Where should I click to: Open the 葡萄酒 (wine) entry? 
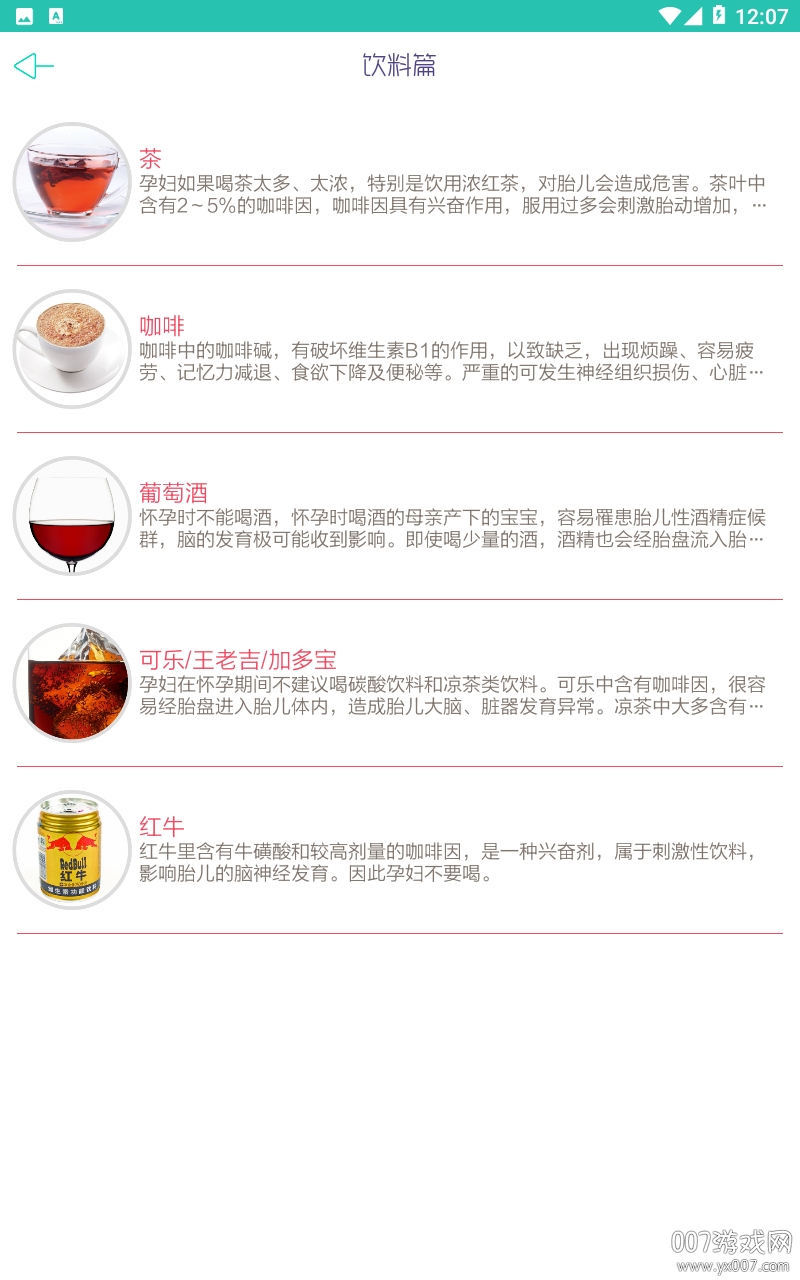point(400,517)
